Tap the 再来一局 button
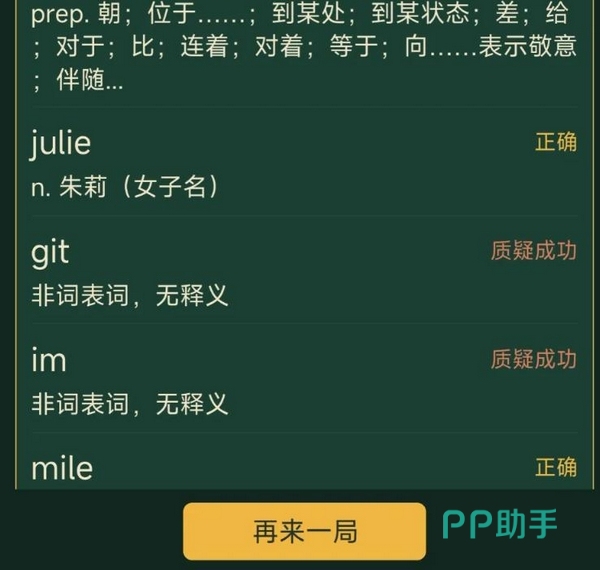The image size is (600, 570). (x=305, y=531)
